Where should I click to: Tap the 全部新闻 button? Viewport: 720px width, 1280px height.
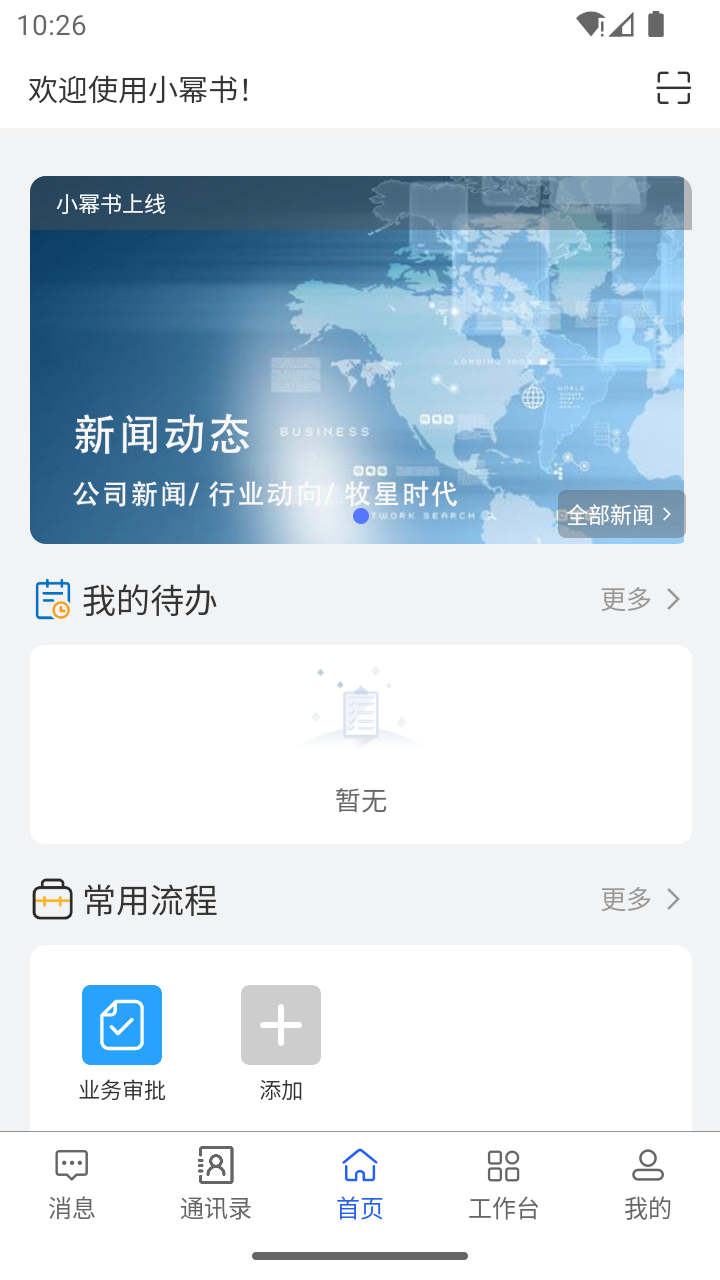[618, 514]
